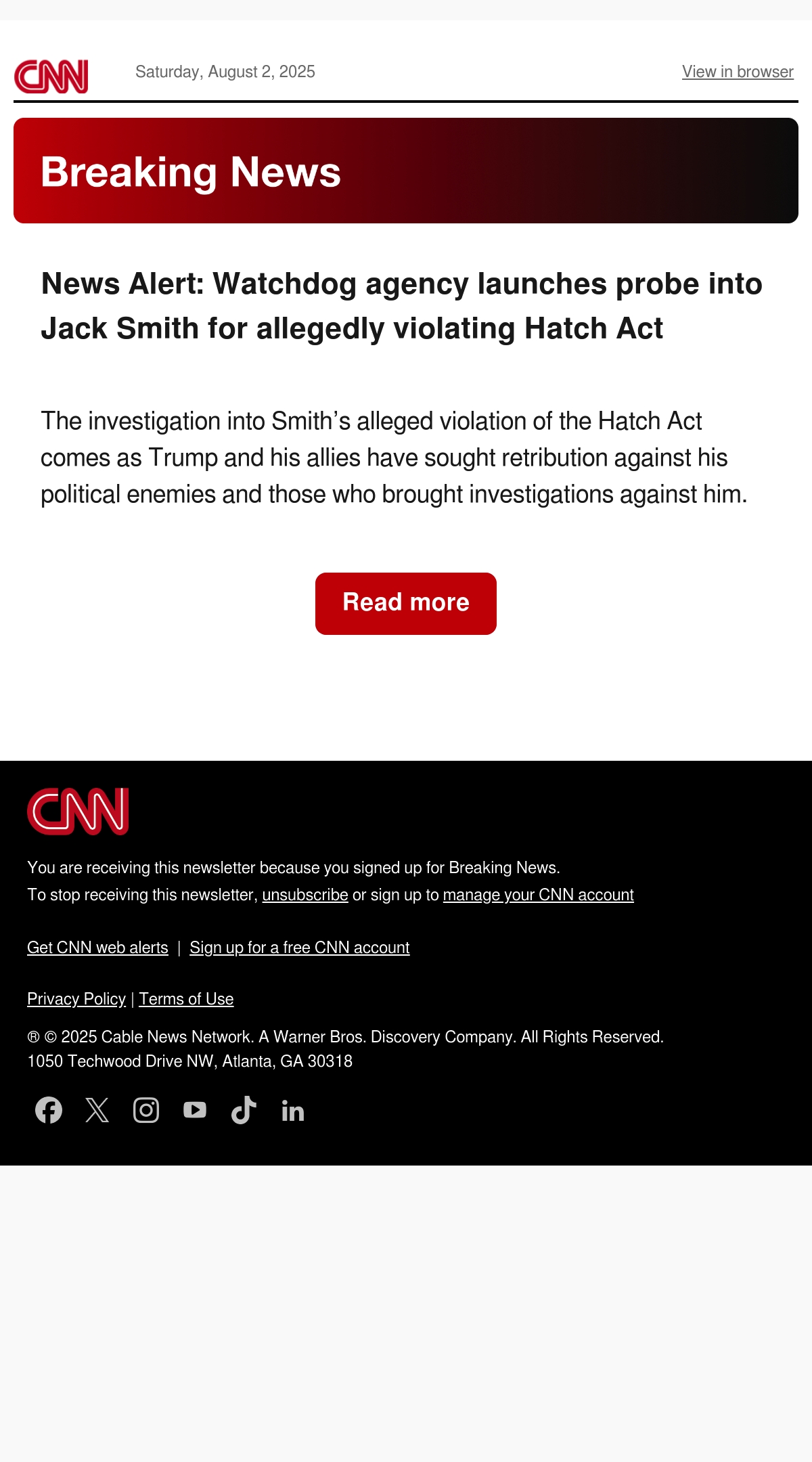Select Sign up for a free CNN account

click(x=300, y=948)
